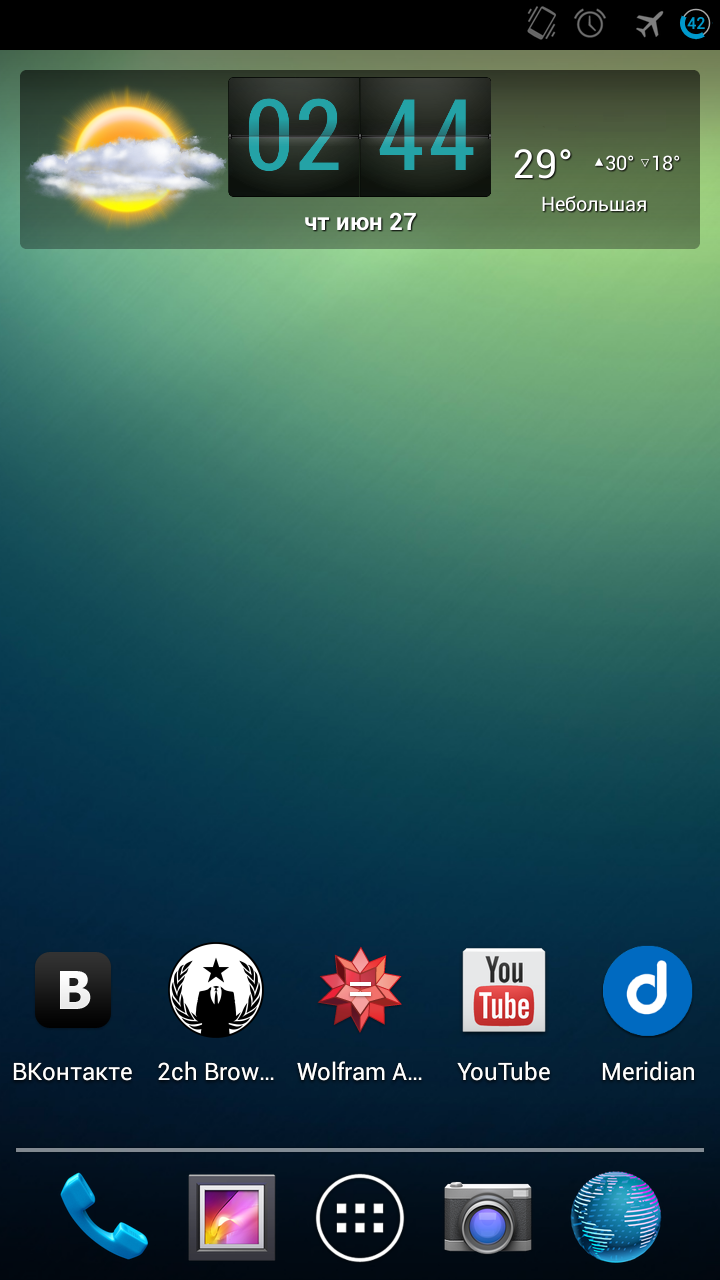Open the globe browser icon
The width and height of the screenshot is (720, 1280).
coord(616,1217)
